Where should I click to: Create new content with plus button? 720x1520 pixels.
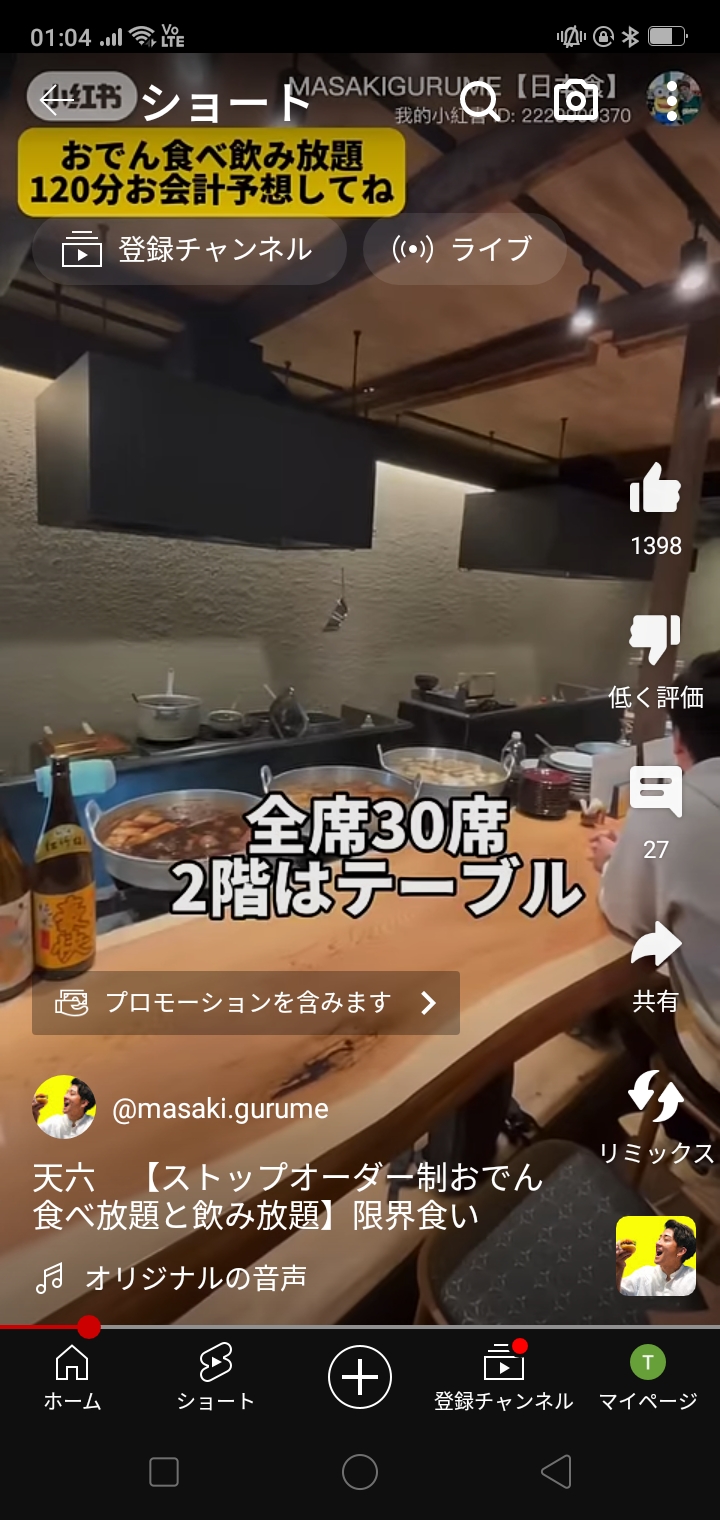coord(360,1377)
